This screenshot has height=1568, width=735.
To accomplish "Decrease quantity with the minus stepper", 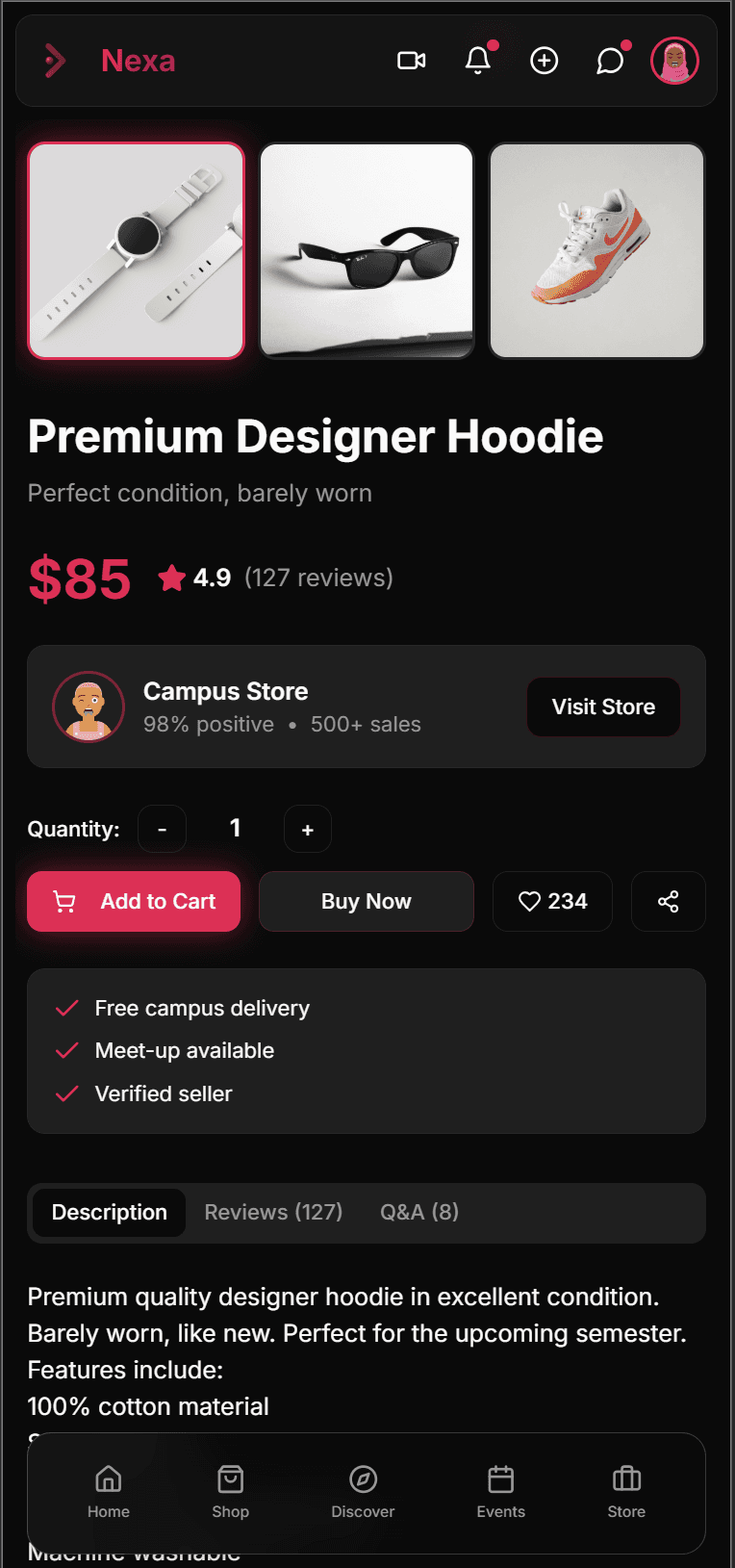I will [x=162, y=829].
